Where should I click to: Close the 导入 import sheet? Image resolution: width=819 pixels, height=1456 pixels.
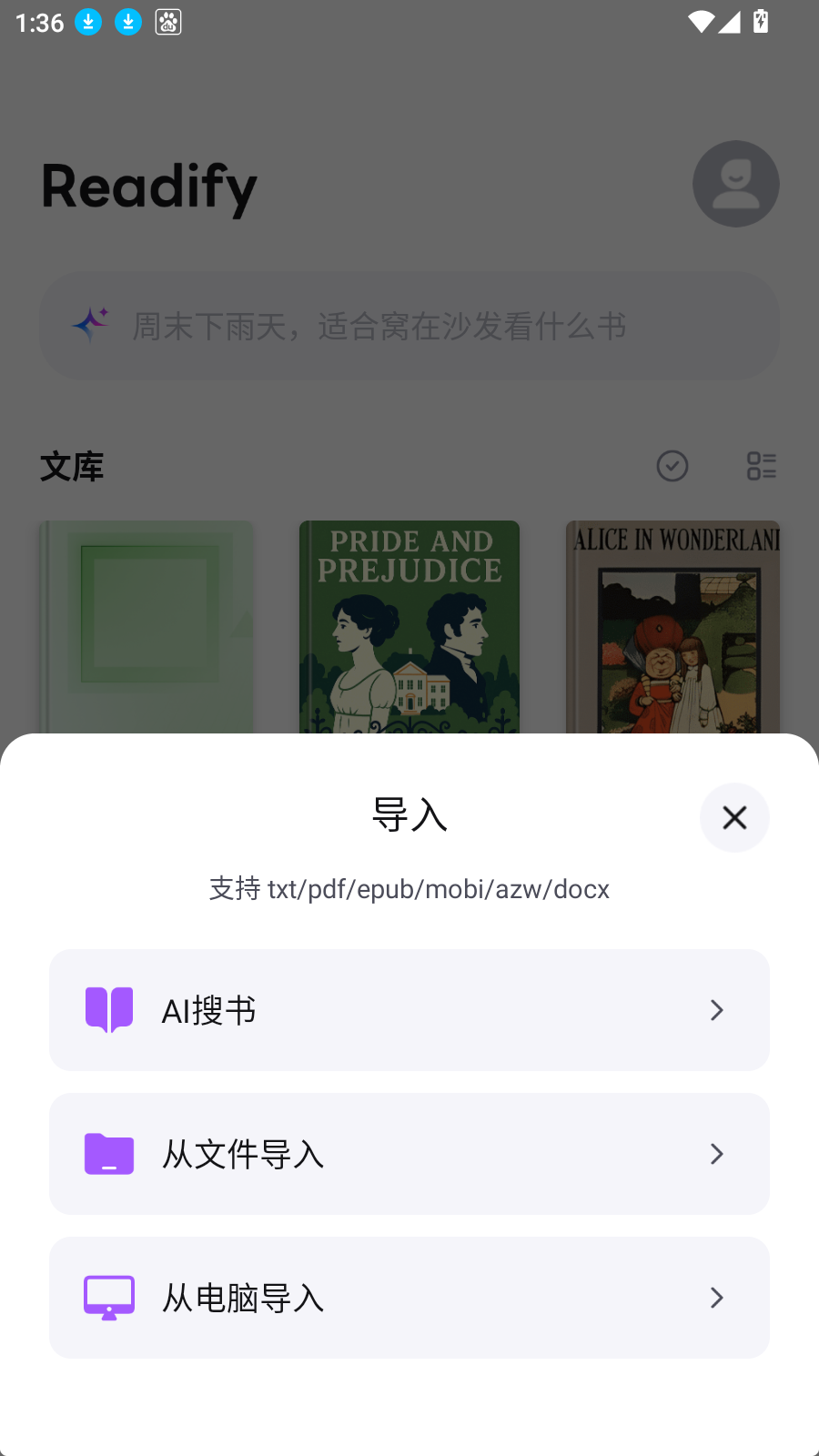point(734,817)
